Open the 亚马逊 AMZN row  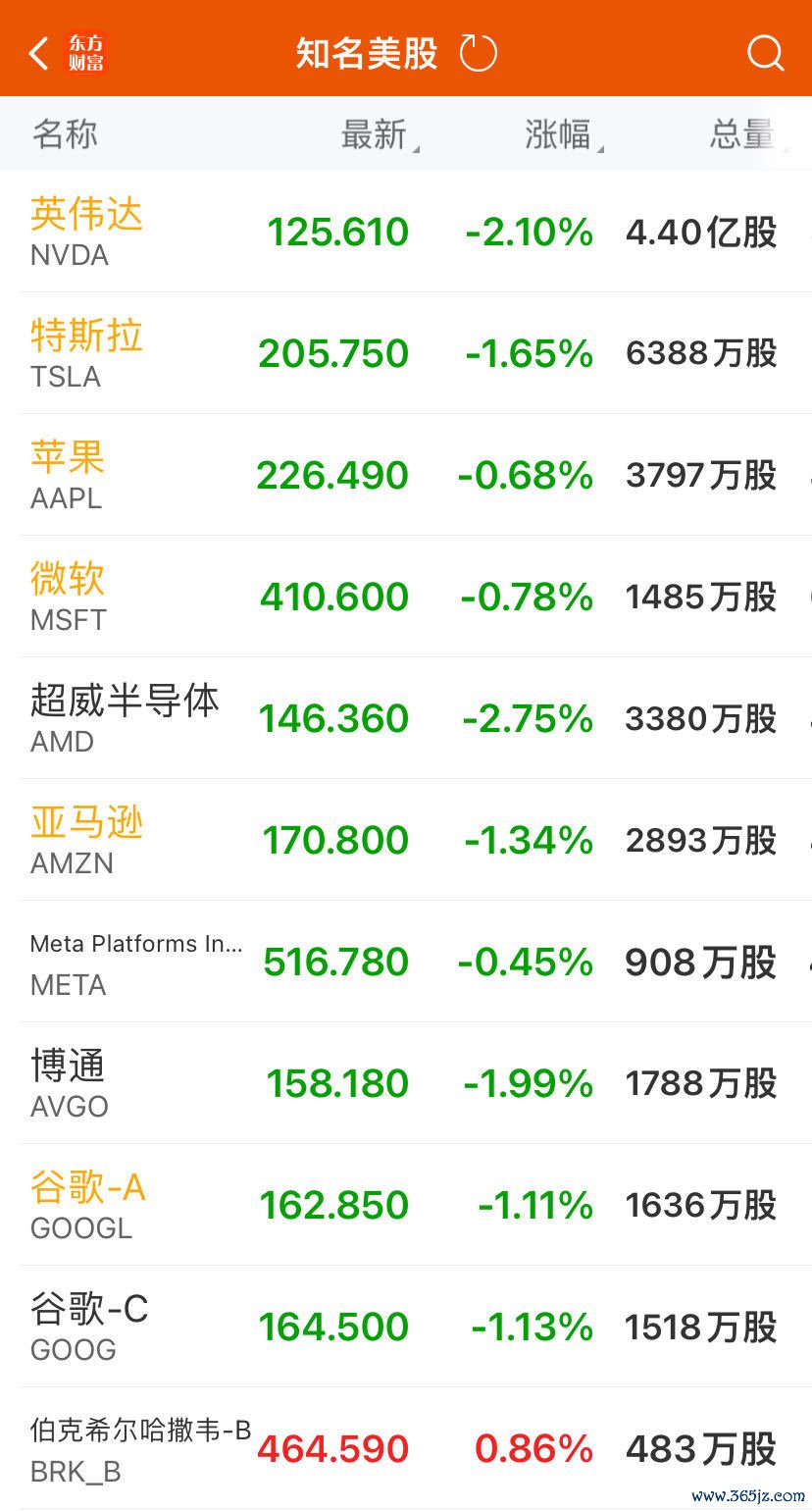click(x=406, y=840)
